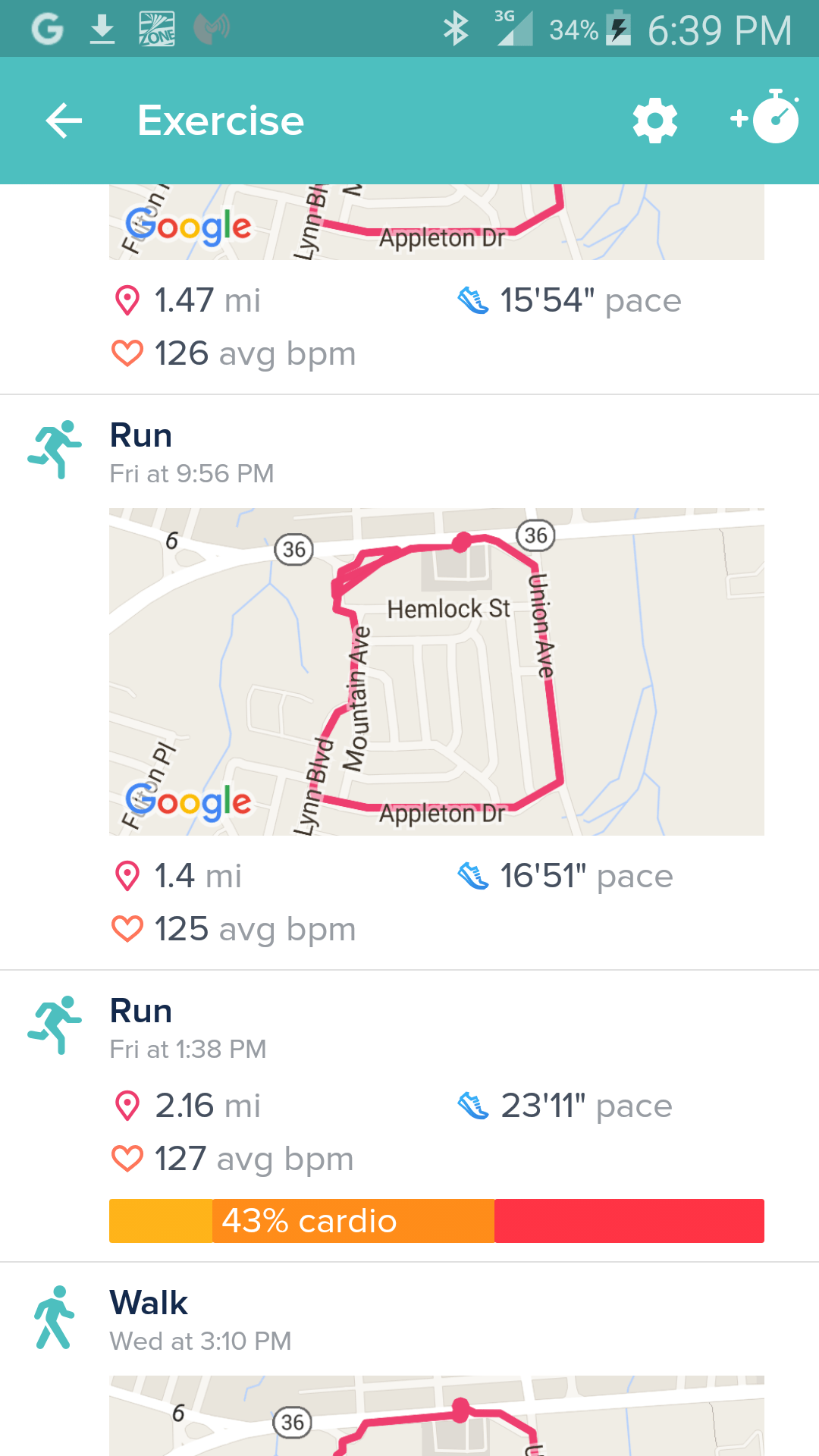This screenshot has width=819, height=1456.
Task: Open the Exercise settings gear
Action: point(654,120)
